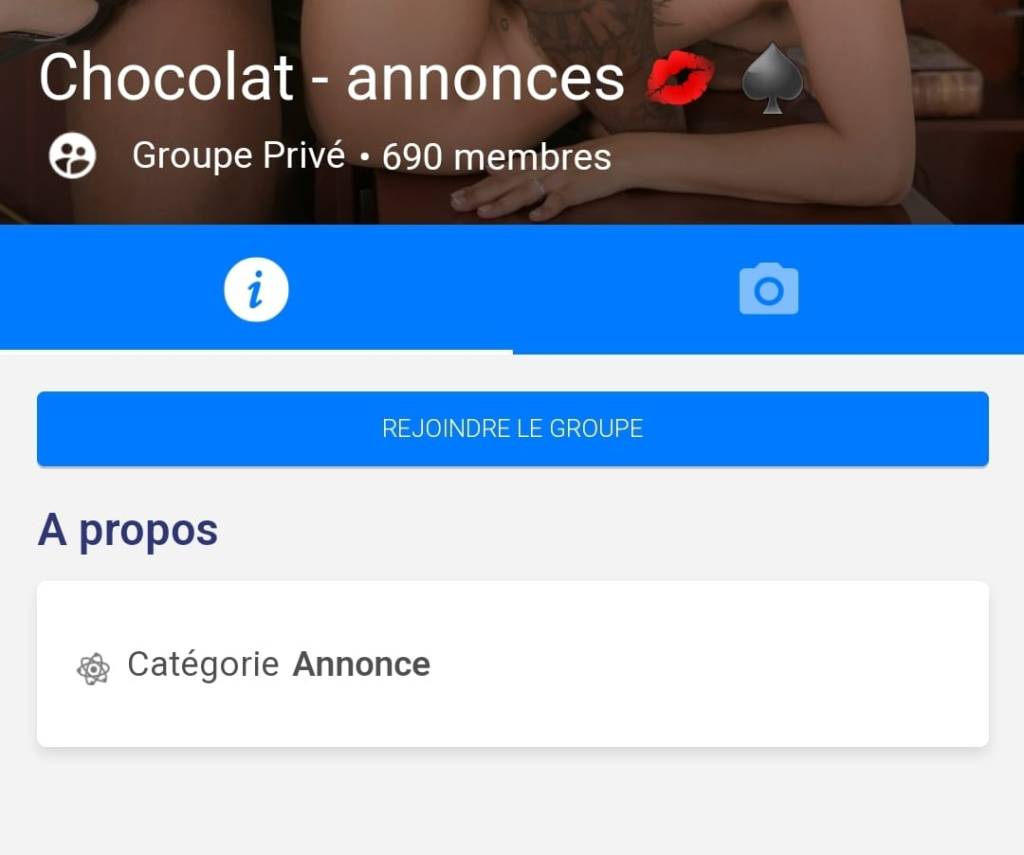Open the photos camera tab
The width and height of the screenshot is (1024, 855).
click(x=768, y=290)
